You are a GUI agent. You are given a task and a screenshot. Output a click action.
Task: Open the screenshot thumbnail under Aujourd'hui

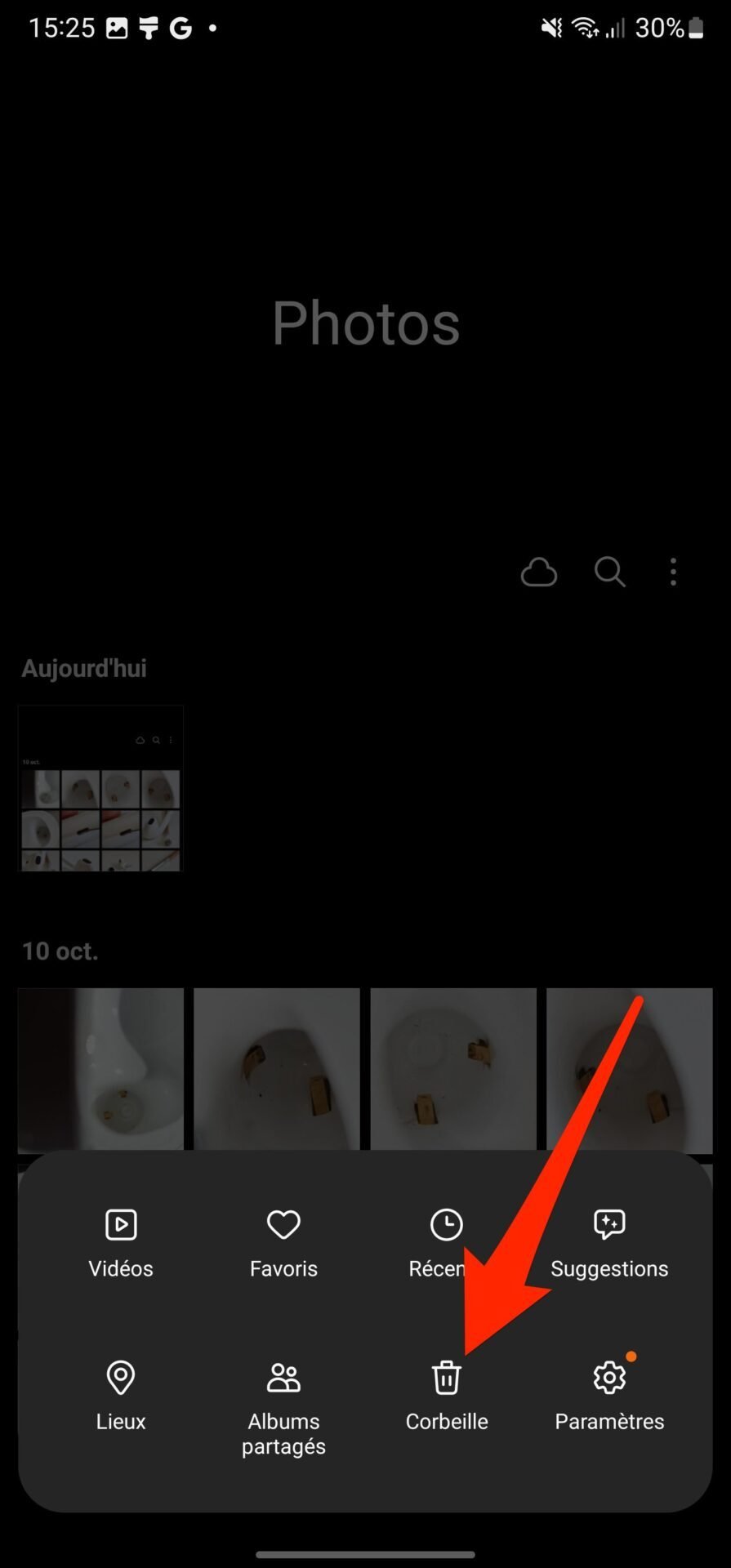100,788
